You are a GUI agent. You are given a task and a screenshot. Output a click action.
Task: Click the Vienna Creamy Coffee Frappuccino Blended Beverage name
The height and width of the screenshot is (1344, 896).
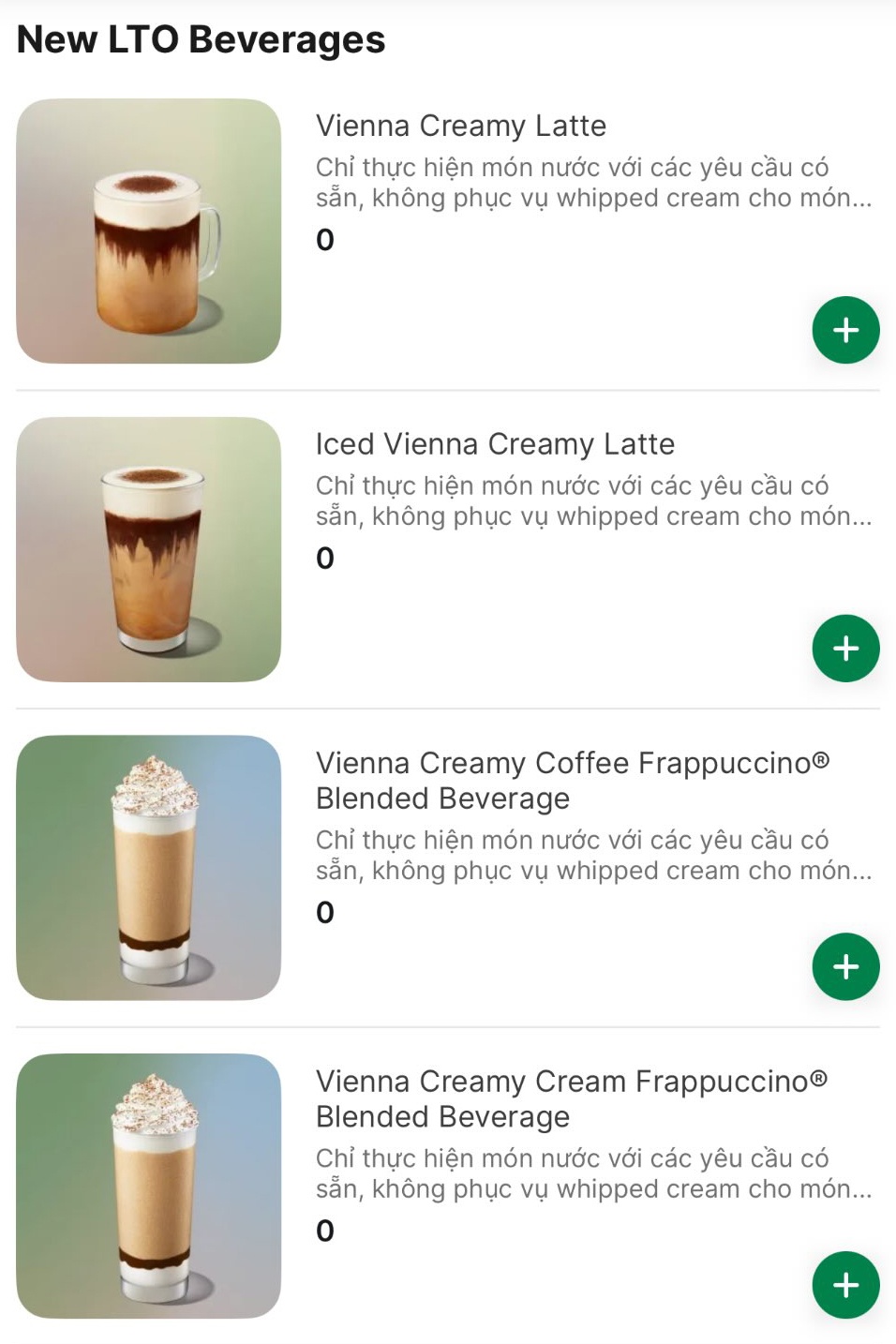pyautogui.click(x=575, y=781)
